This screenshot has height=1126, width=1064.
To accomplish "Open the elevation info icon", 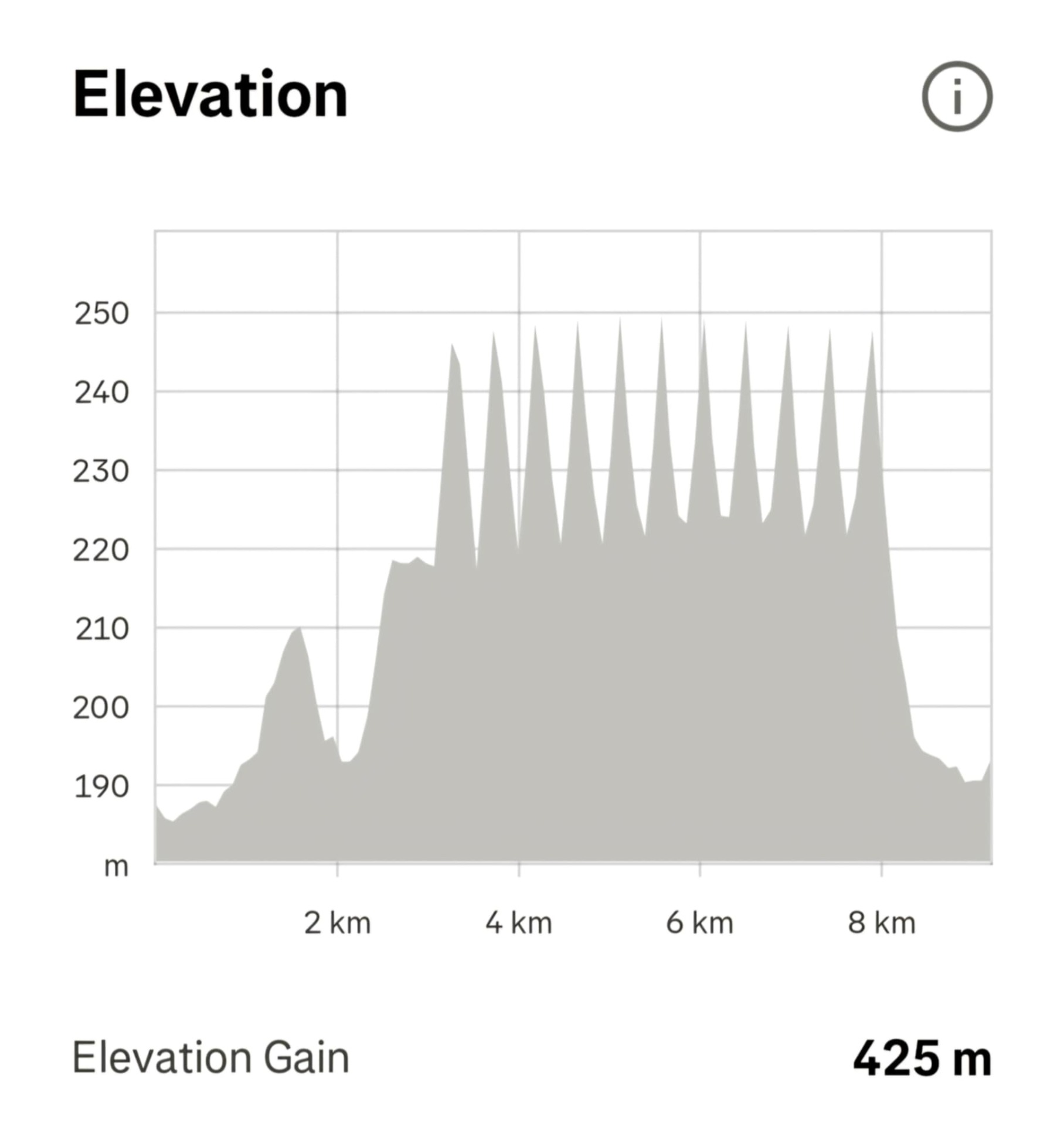I will pos(957,97).
